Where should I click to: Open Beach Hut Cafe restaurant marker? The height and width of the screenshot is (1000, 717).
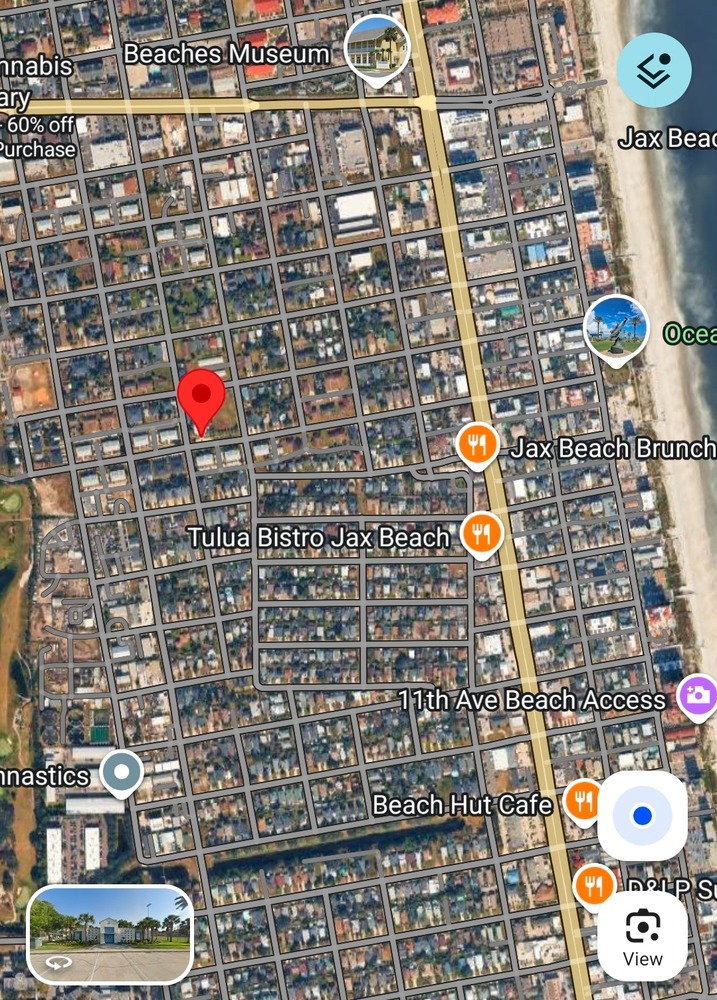click(x=582, y=801)
